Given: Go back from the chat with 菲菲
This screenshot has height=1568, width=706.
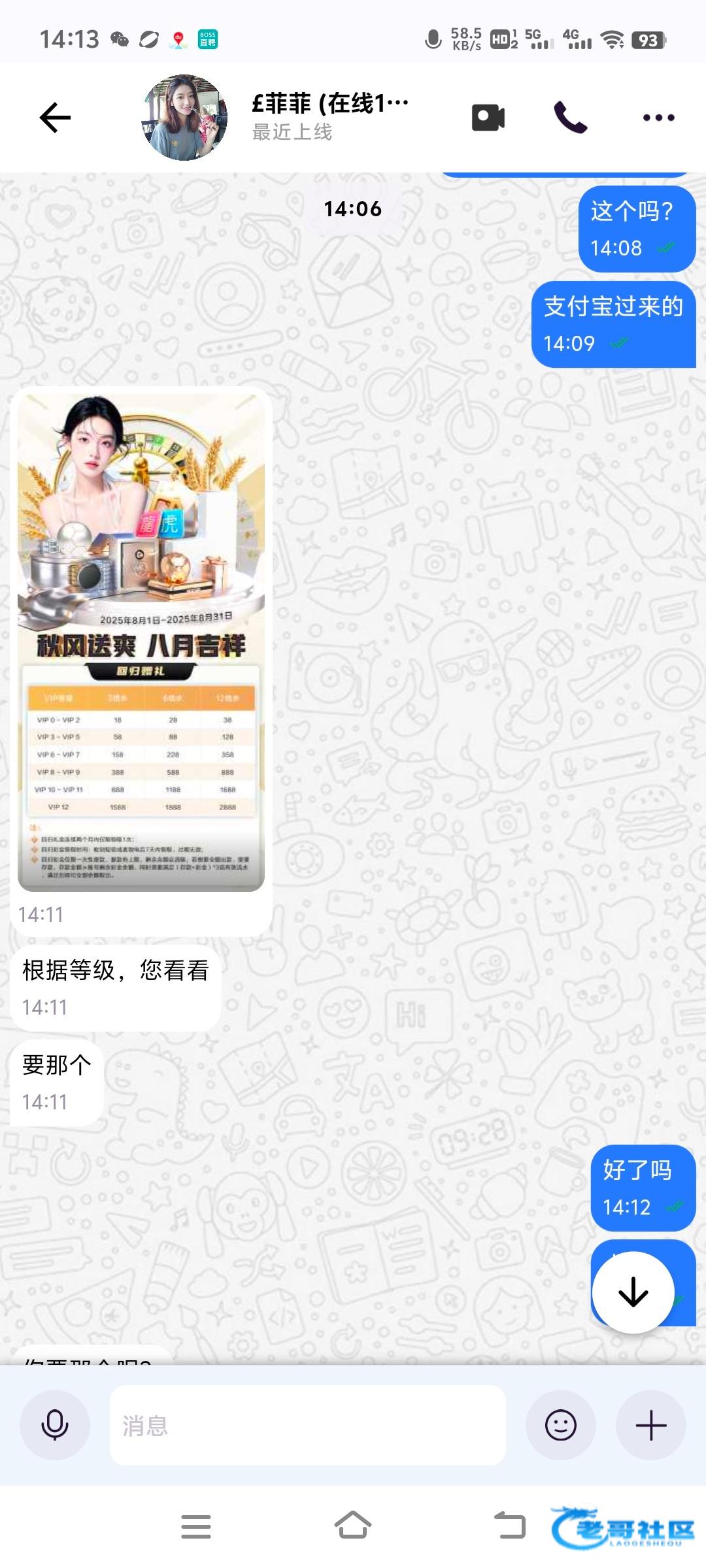Looking at the screenshot, I should [x=55, y=118].
